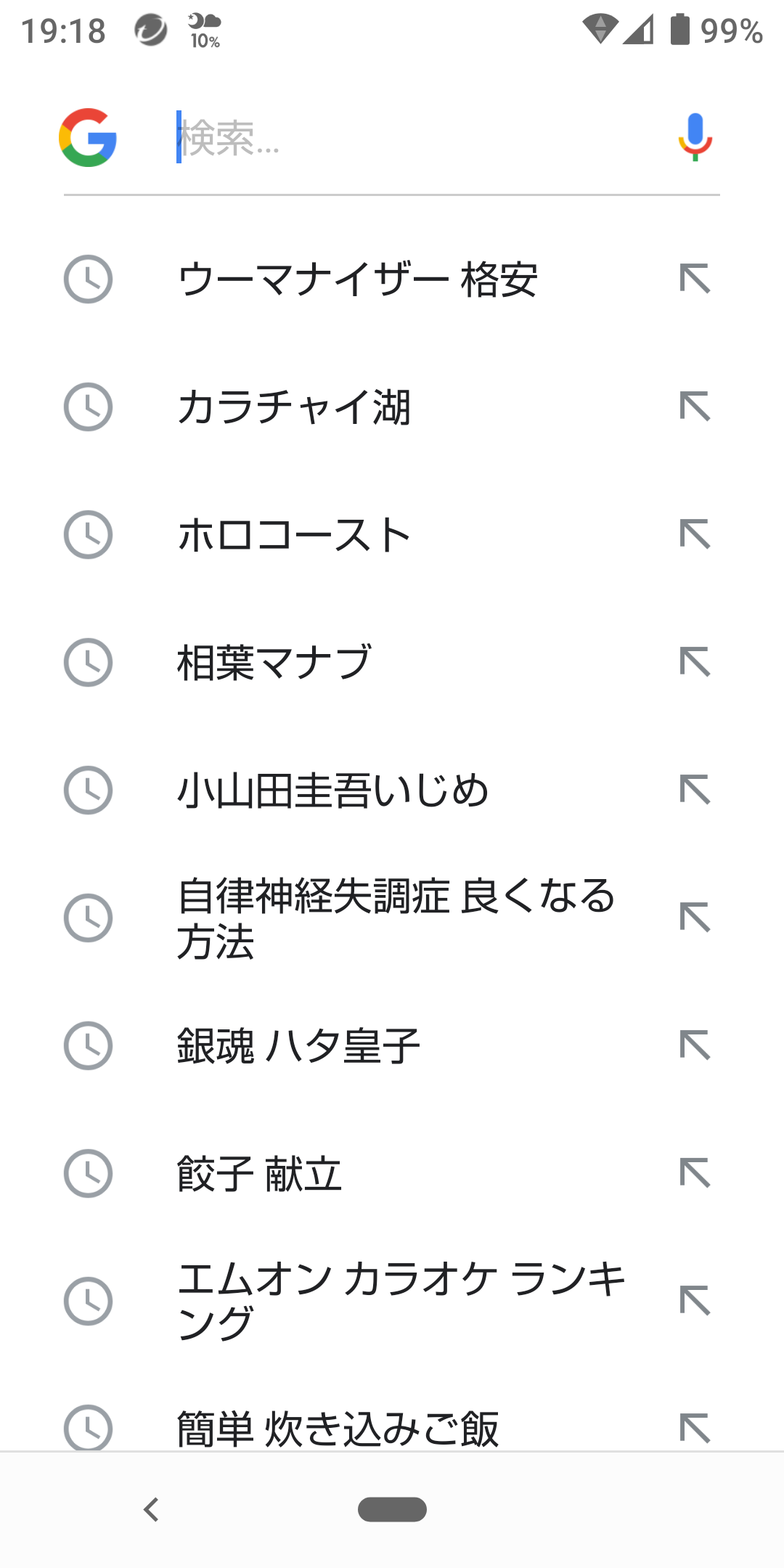Select the suggestion ホロコースト
The image size is (784, 1568).
(294, 535)
